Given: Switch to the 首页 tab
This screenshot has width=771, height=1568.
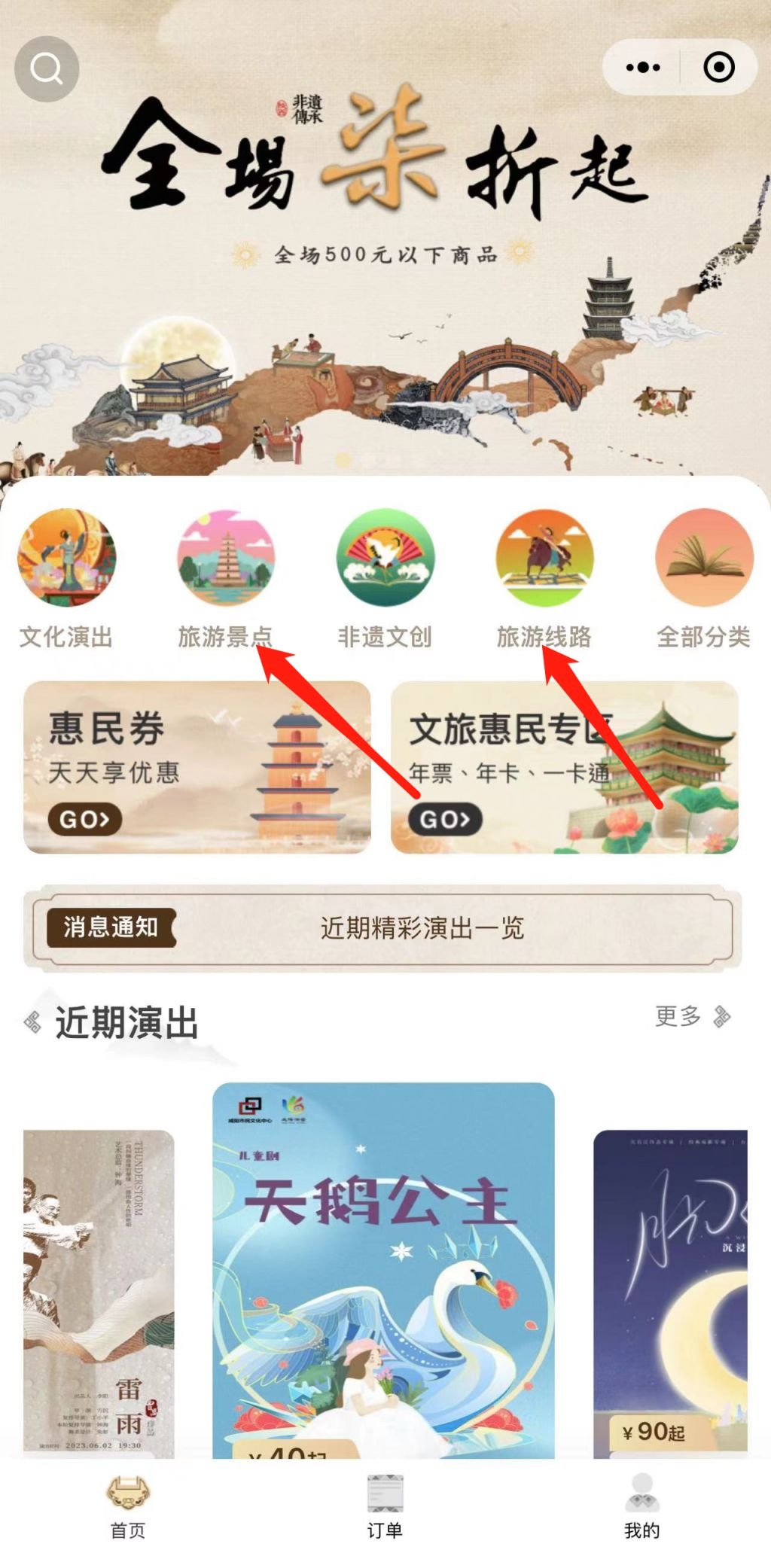Looking at the screenshot, I should coord(128,1508).
